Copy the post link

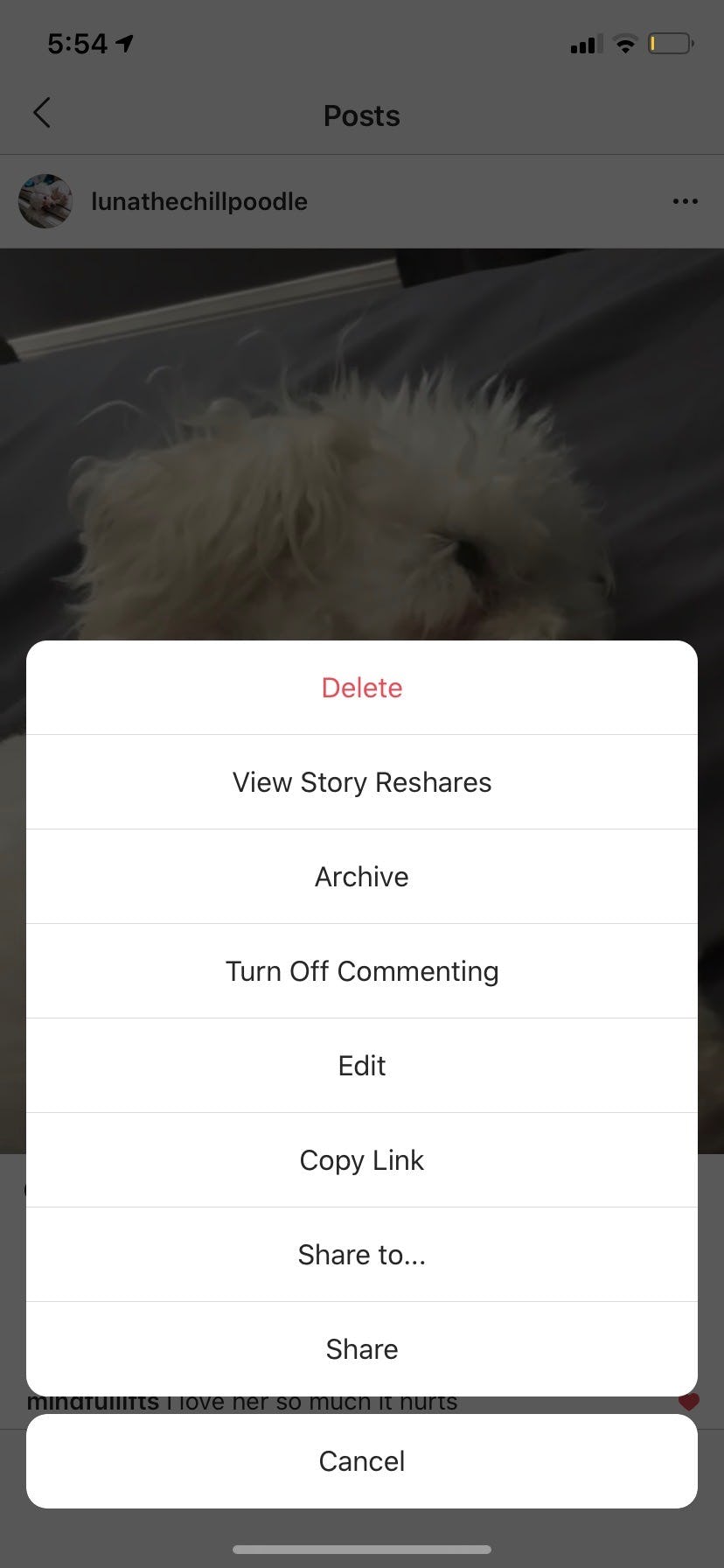point(362,1160)
